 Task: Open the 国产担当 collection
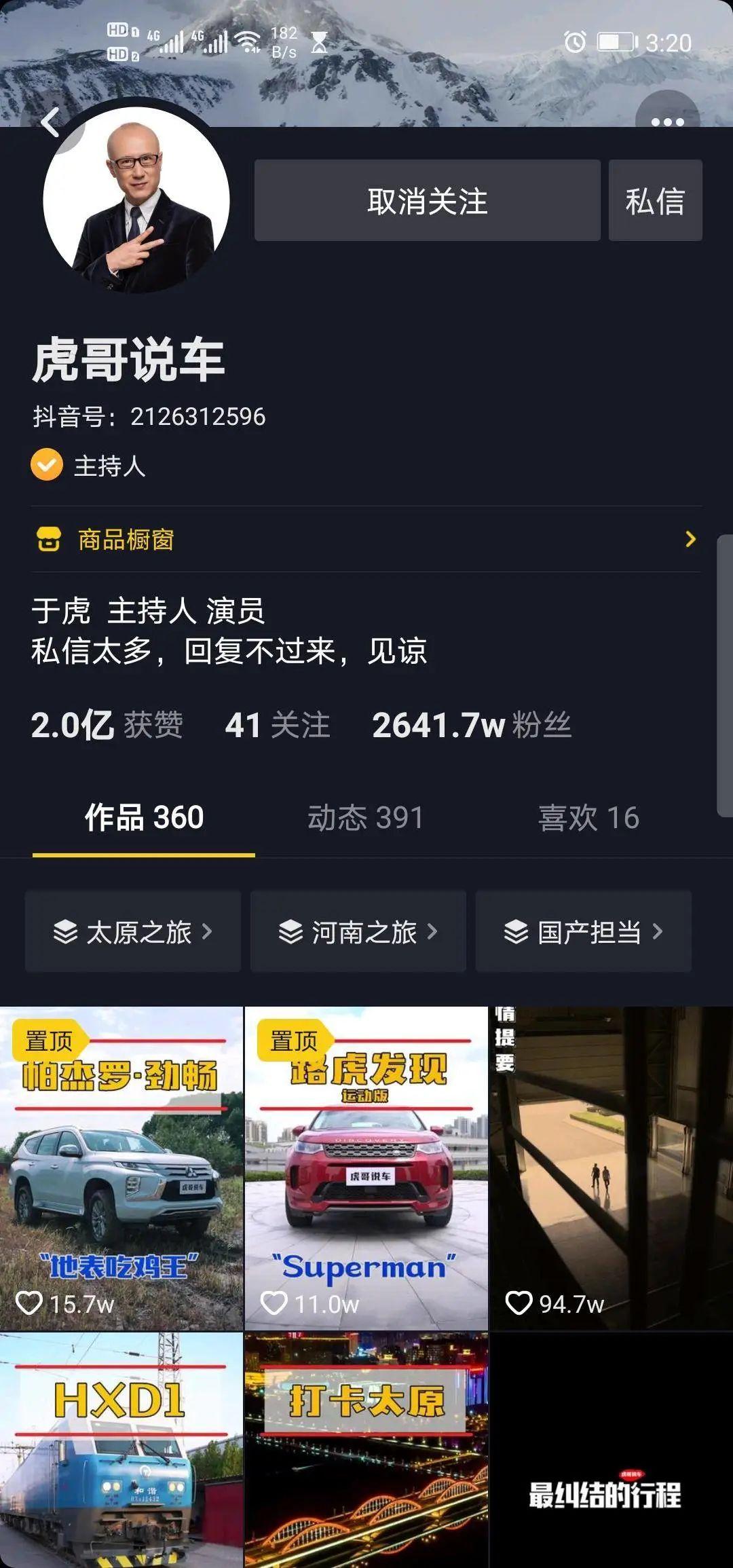tap(583, 932)
